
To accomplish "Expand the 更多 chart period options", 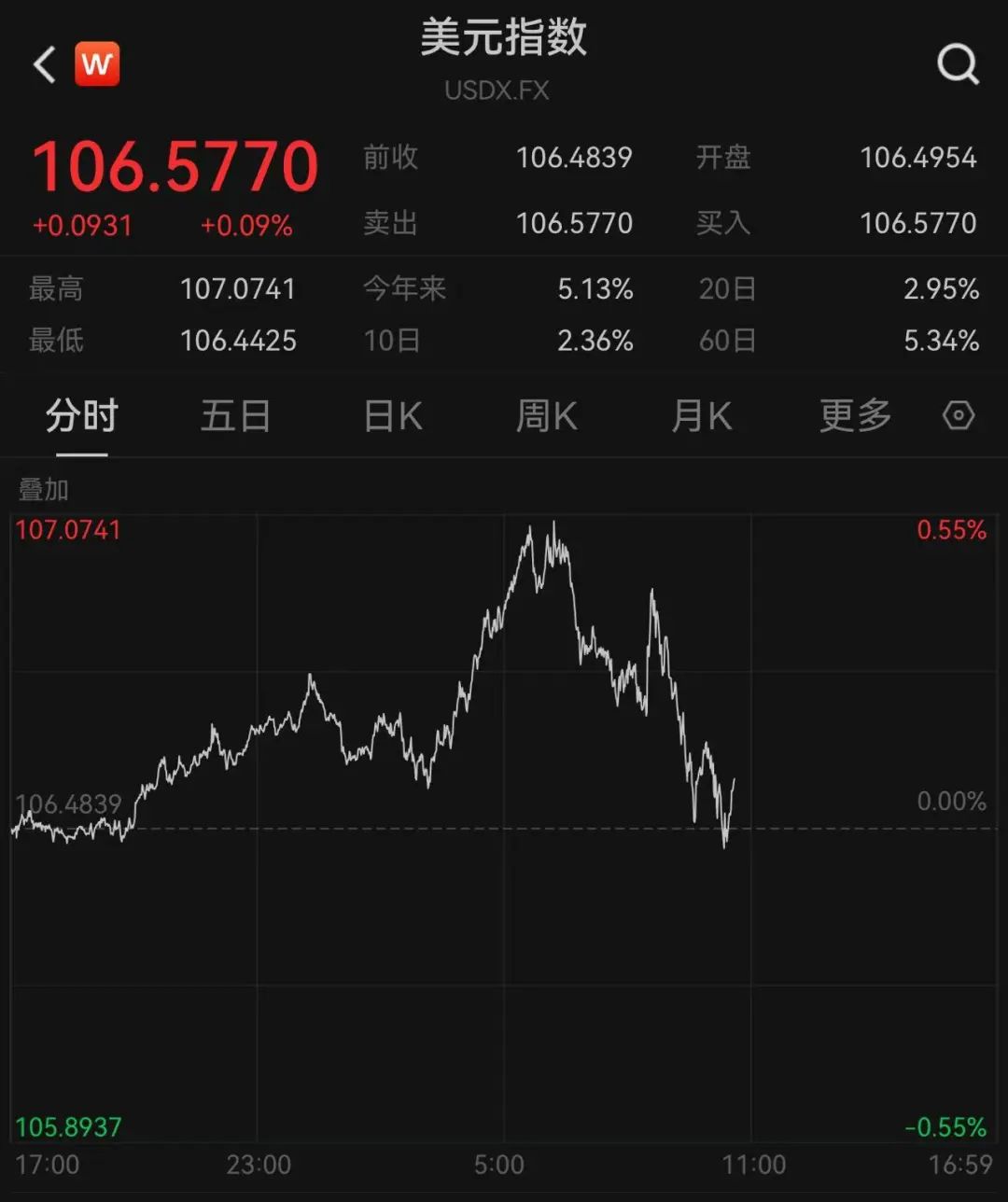I will [855, 416].
